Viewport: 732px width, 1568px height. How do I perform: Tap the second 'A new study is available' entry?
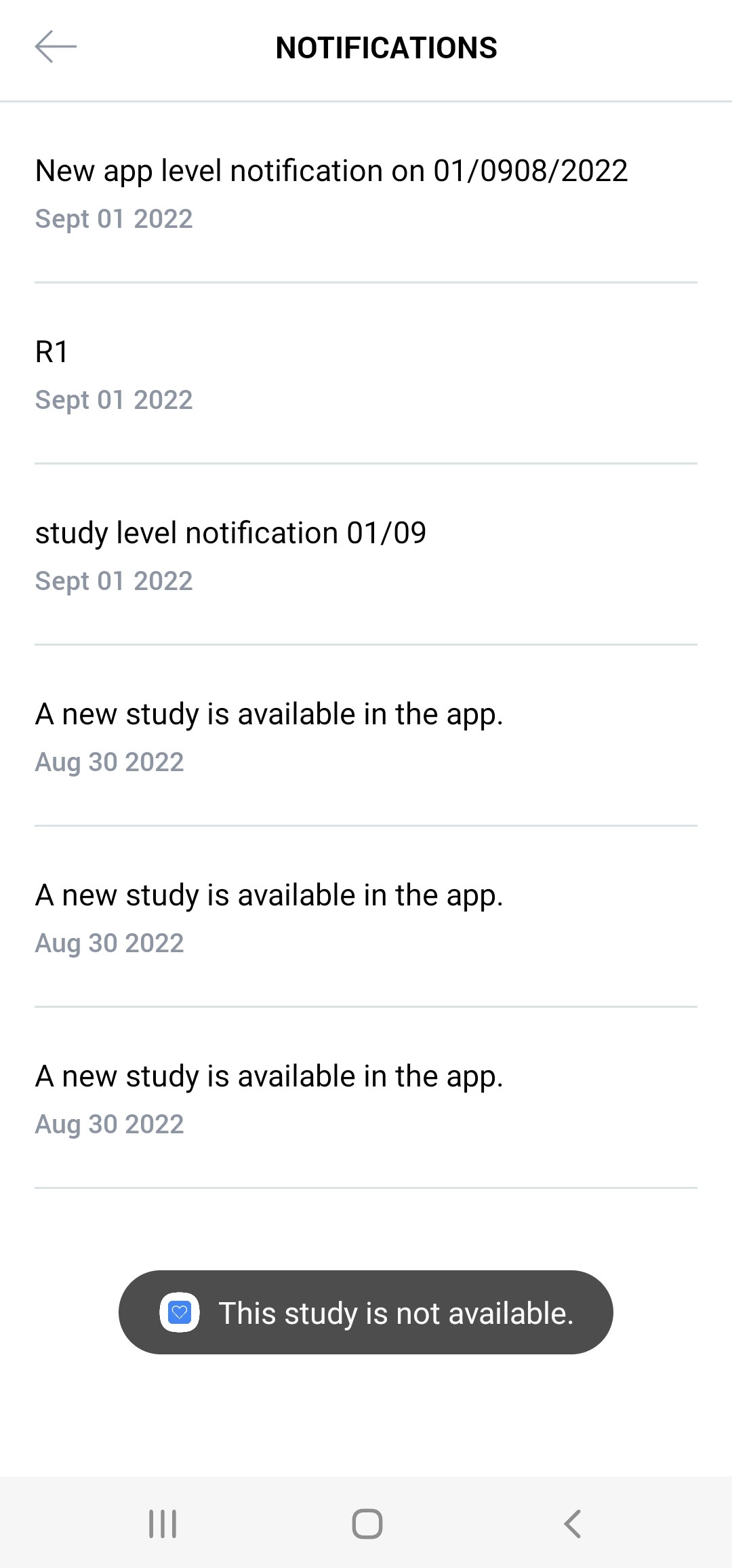pos(270,895)
